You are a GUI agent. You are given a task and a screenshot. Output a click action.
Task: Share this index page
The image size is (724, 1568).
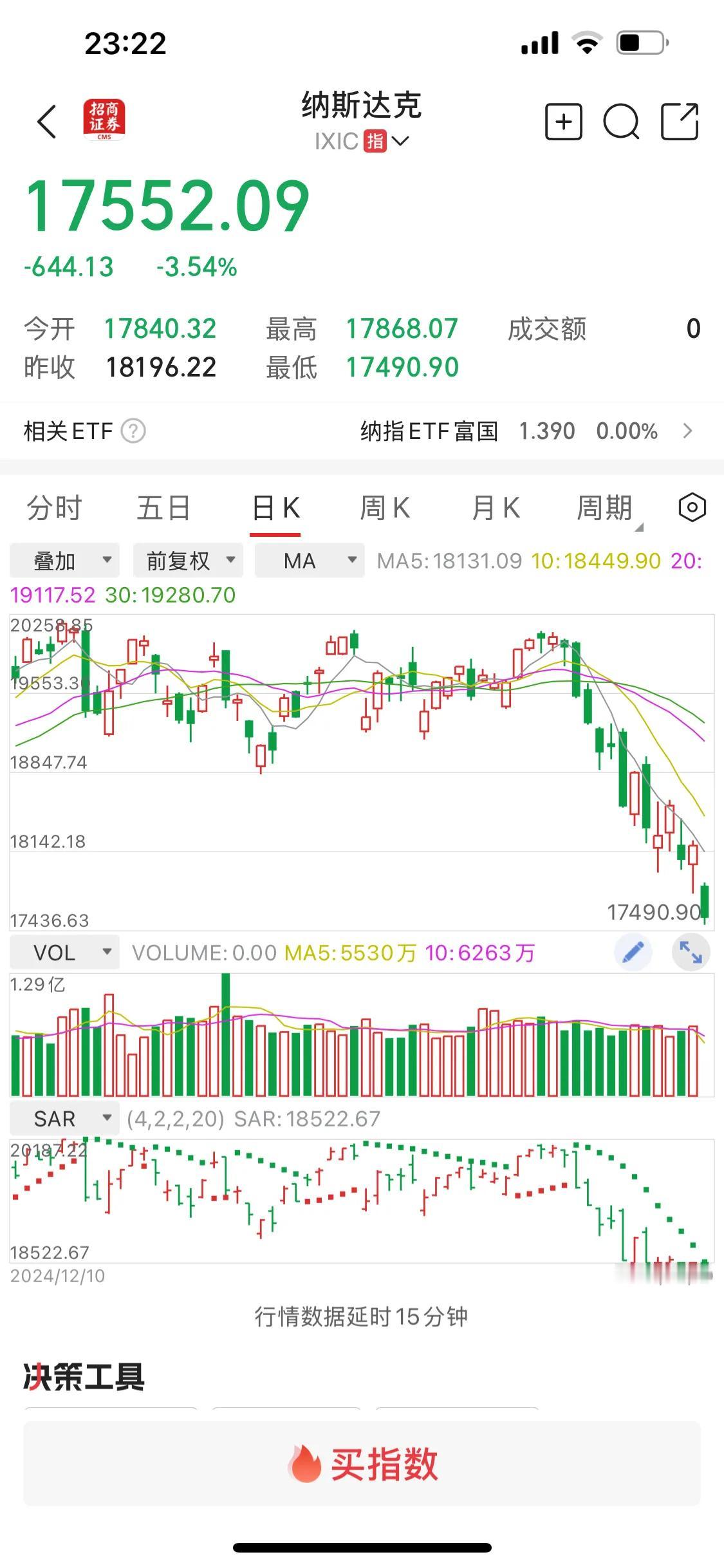680,121
